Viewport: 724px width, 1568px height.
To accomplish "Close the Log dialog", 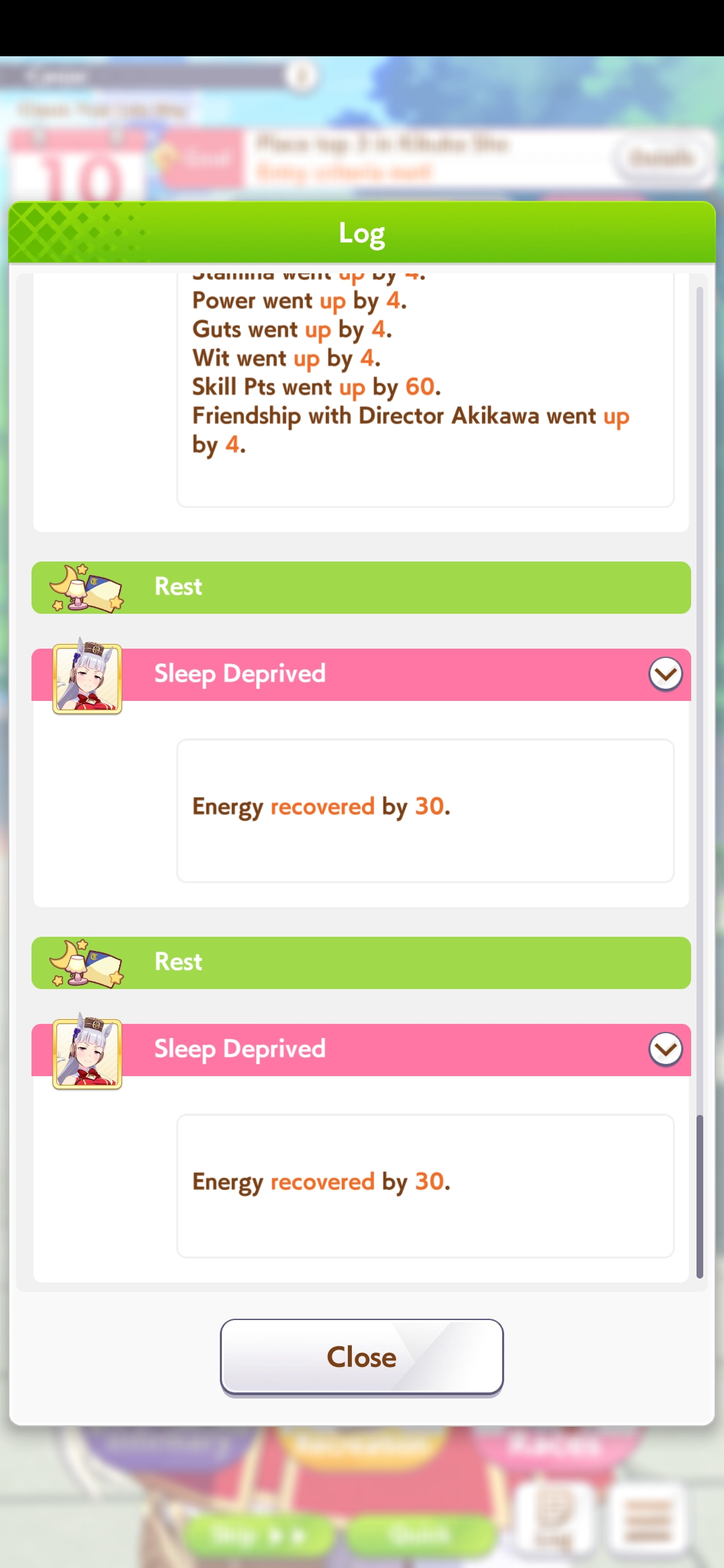I will point(361,1357).
